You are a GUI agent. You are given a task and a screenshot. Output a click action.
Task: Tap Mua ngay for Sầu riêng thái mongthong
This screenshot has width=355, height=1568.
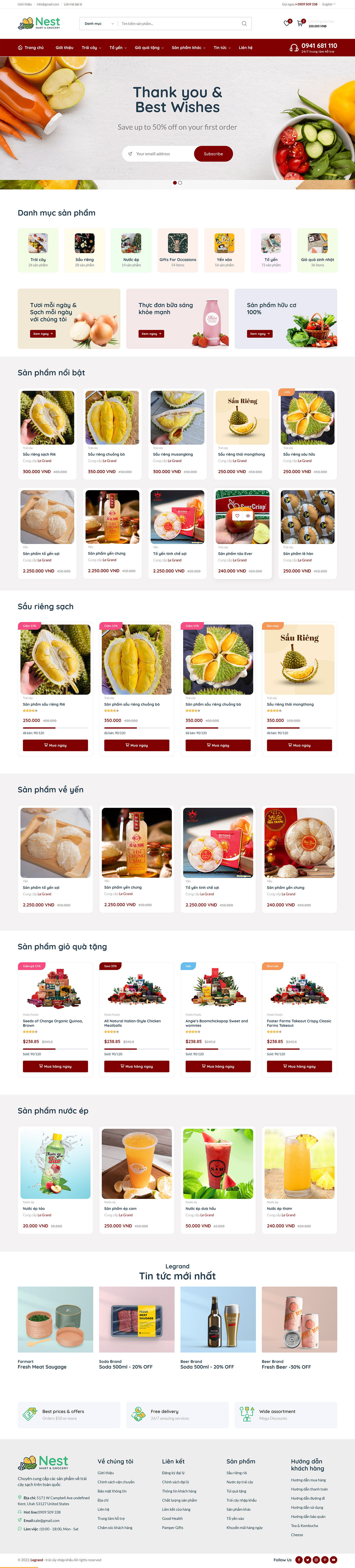299,745
